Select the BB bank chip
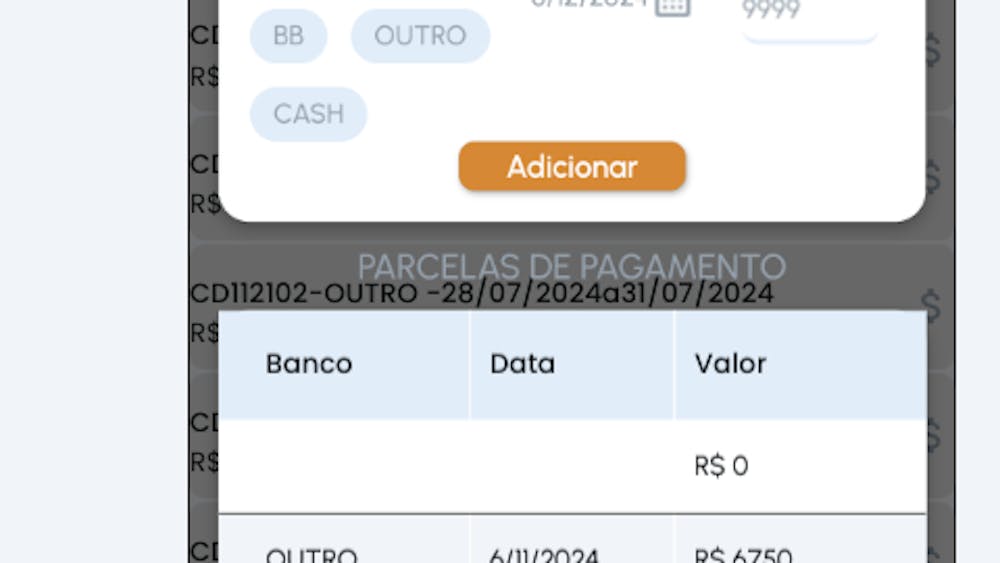The width and height of the screenshot is (1000, 563). point(288,36)
